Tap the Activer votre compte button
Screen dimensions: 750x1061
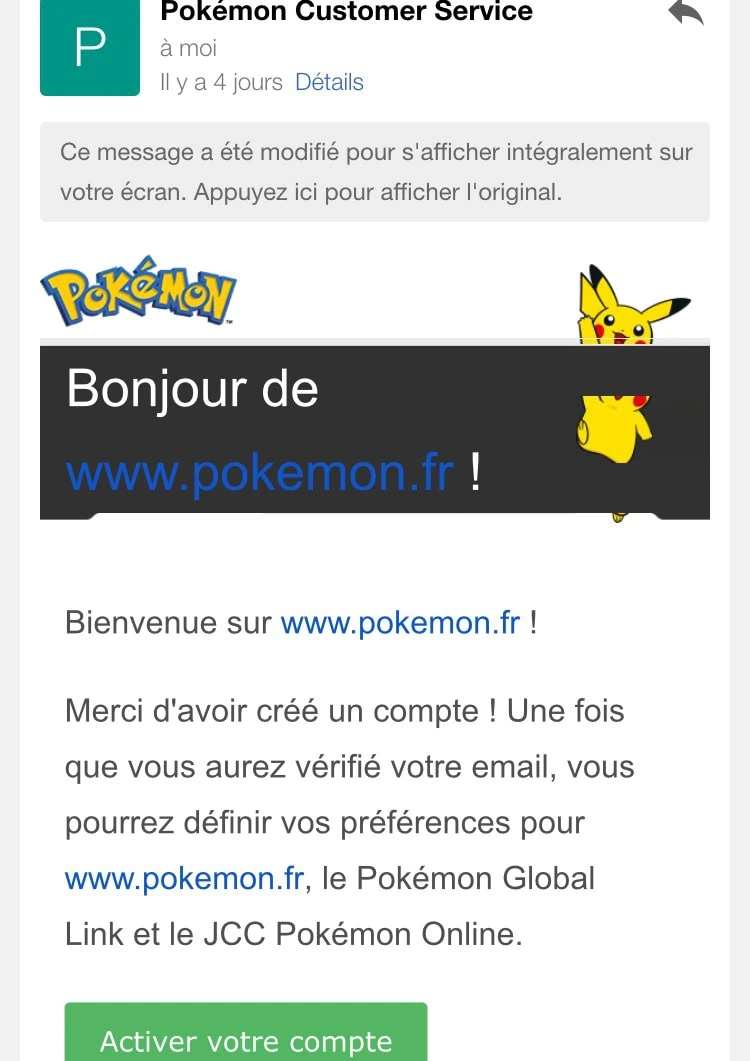click(246, 1038)
